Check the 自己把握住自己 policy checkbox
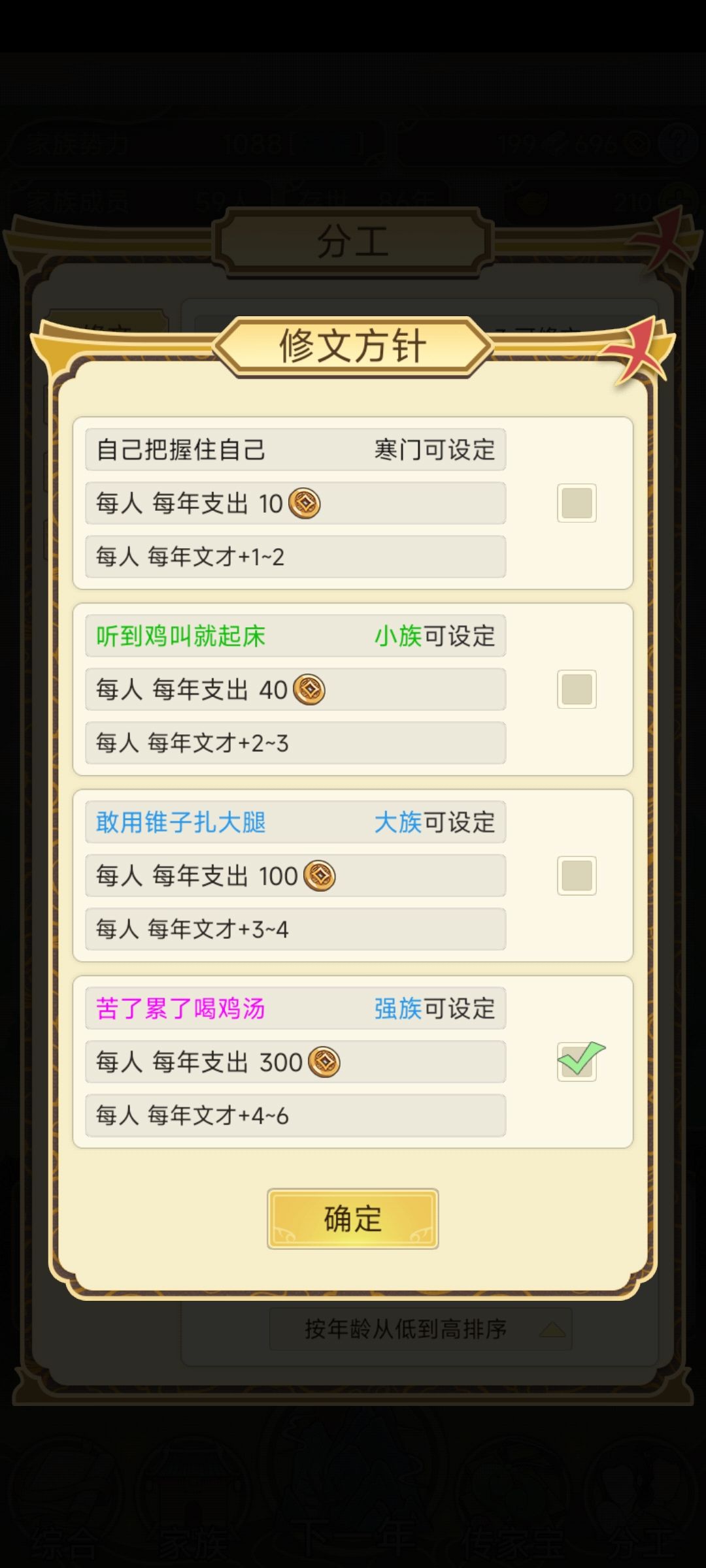Viewport: 706px width, 1568px height. point(577,503)
